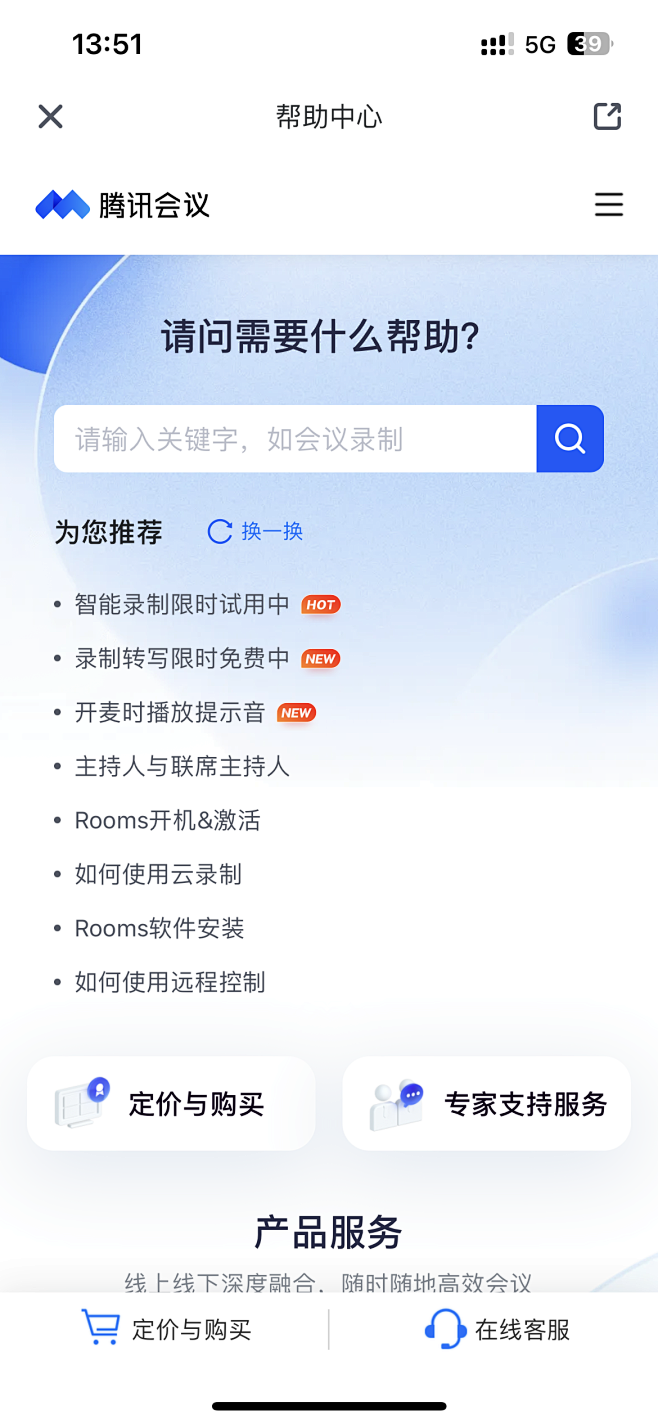This screenshot has height=1424, width=658.
Task: Tap 定价与购买 in bottom bar
Action: pos(166,1330)
